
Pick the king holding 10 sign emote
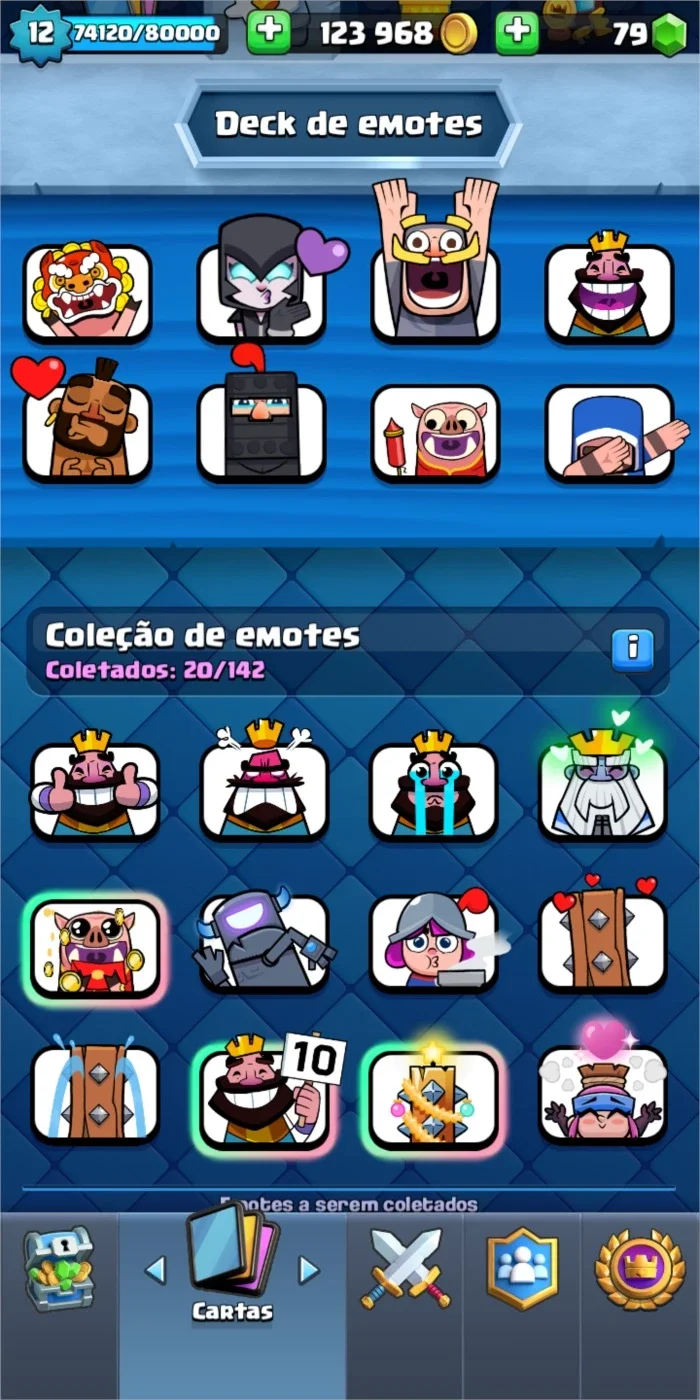point(264,1094)
